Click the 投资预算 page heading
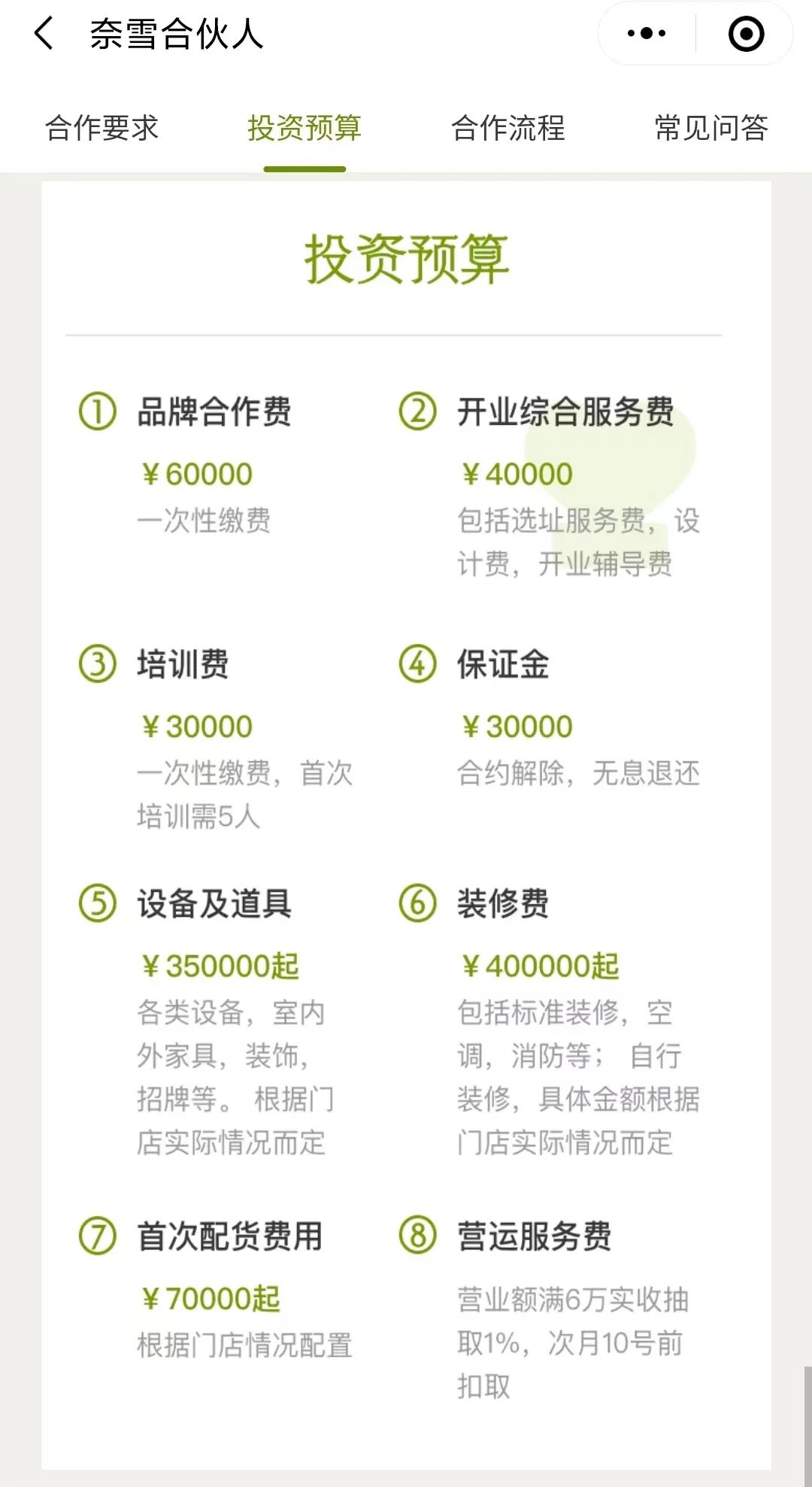Viewport: 812px width, 1487px height. tap(406, 259)
